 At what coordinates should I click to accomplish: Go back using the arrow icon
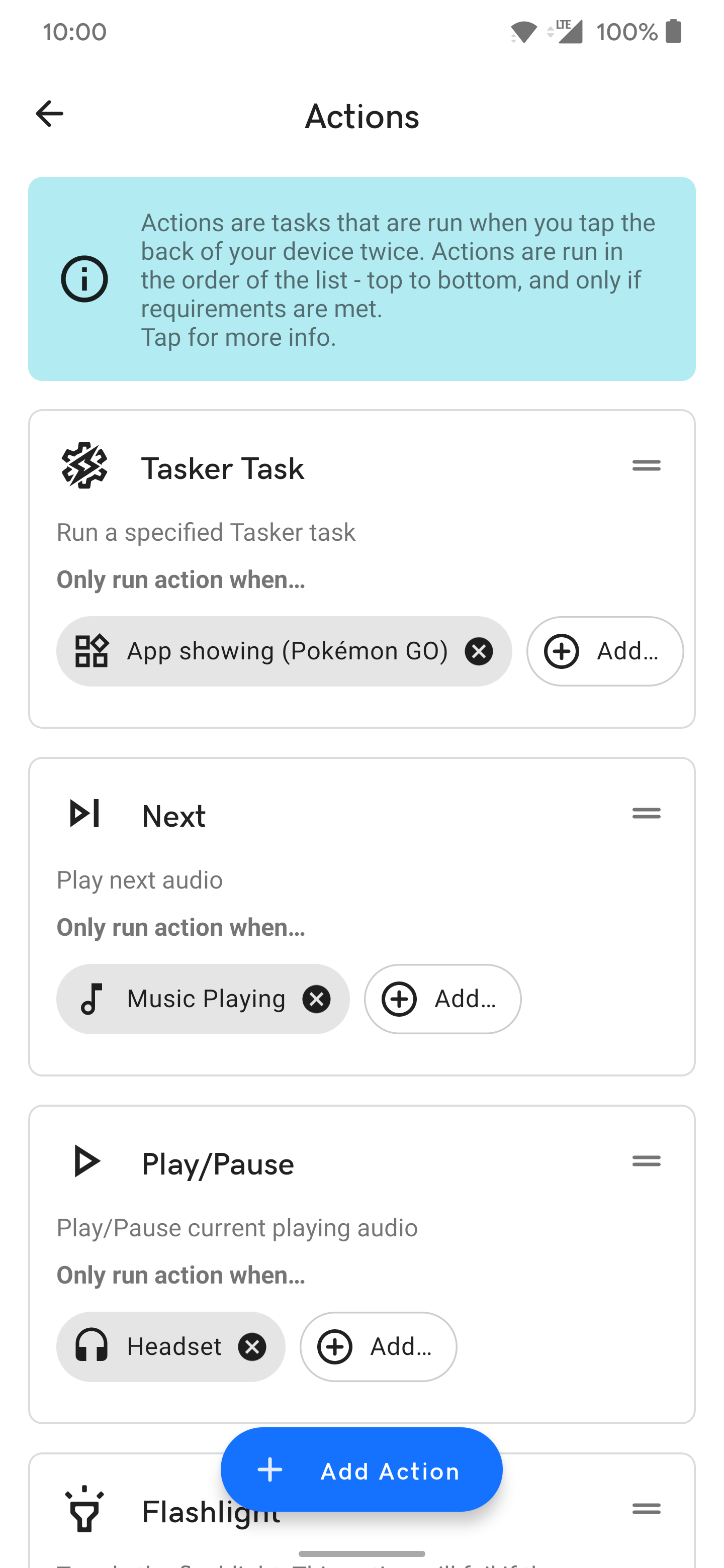coord(49,114)
